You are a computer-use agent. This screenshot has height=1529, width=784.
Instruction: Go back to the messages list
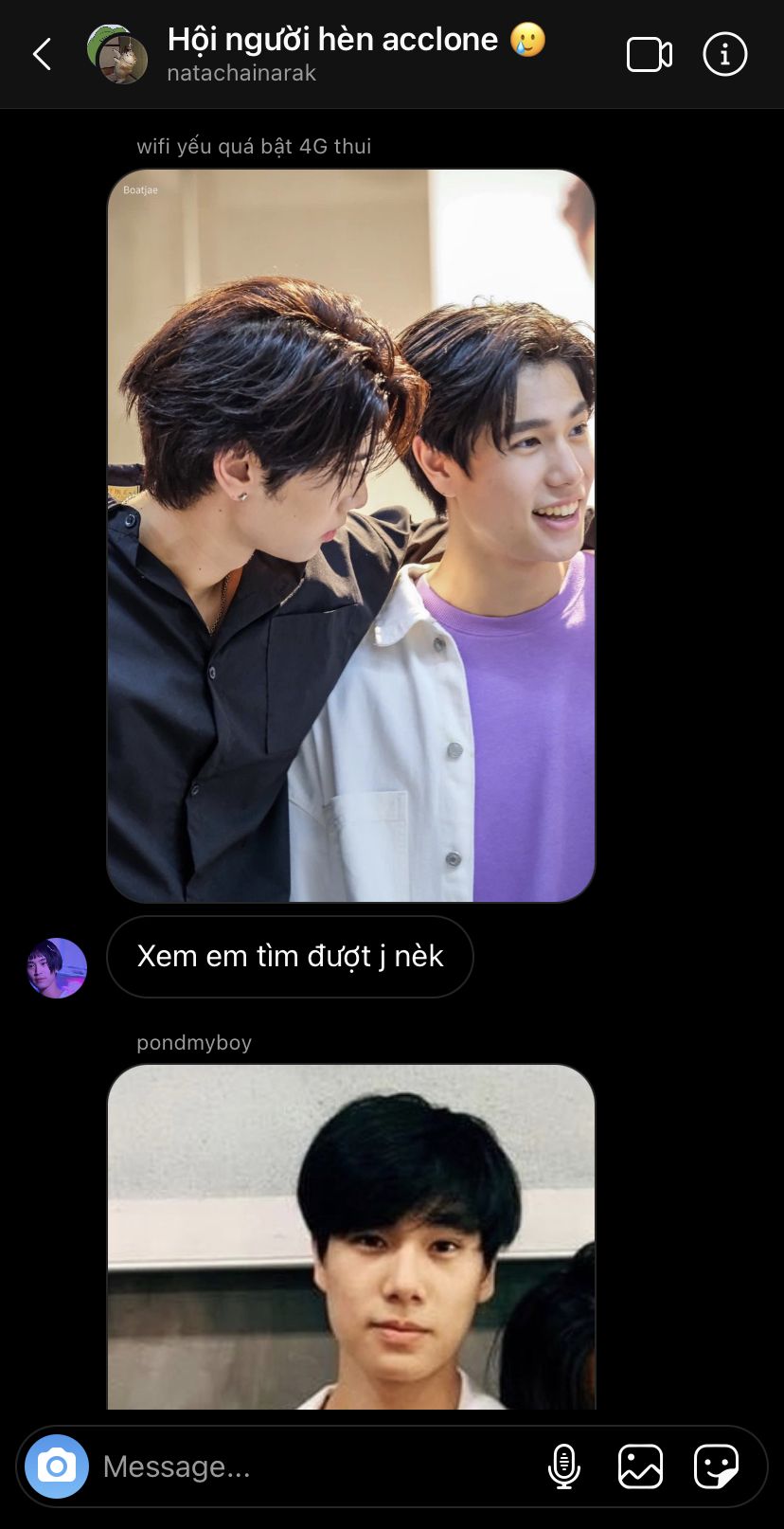(x=42, y=55)
